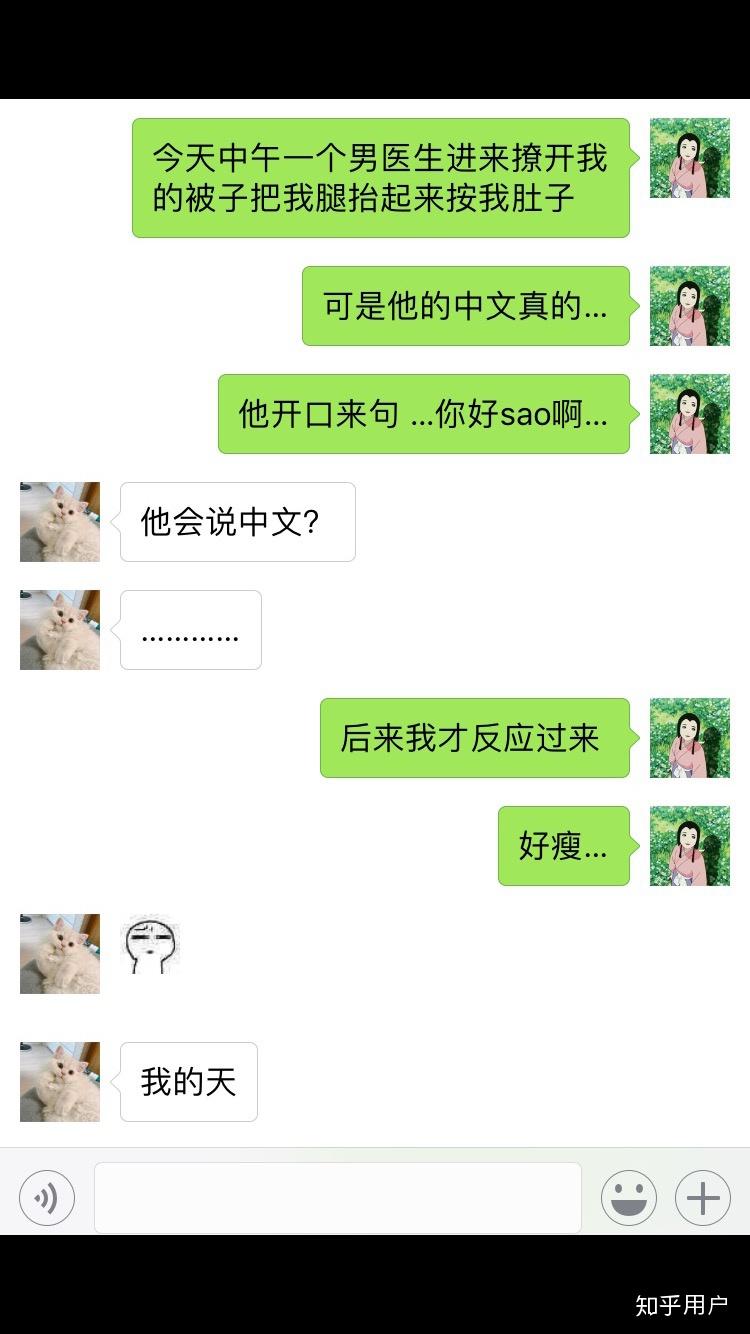
Task: Click the 你好sao啊 message bubble
Action: tap(423, 415)
